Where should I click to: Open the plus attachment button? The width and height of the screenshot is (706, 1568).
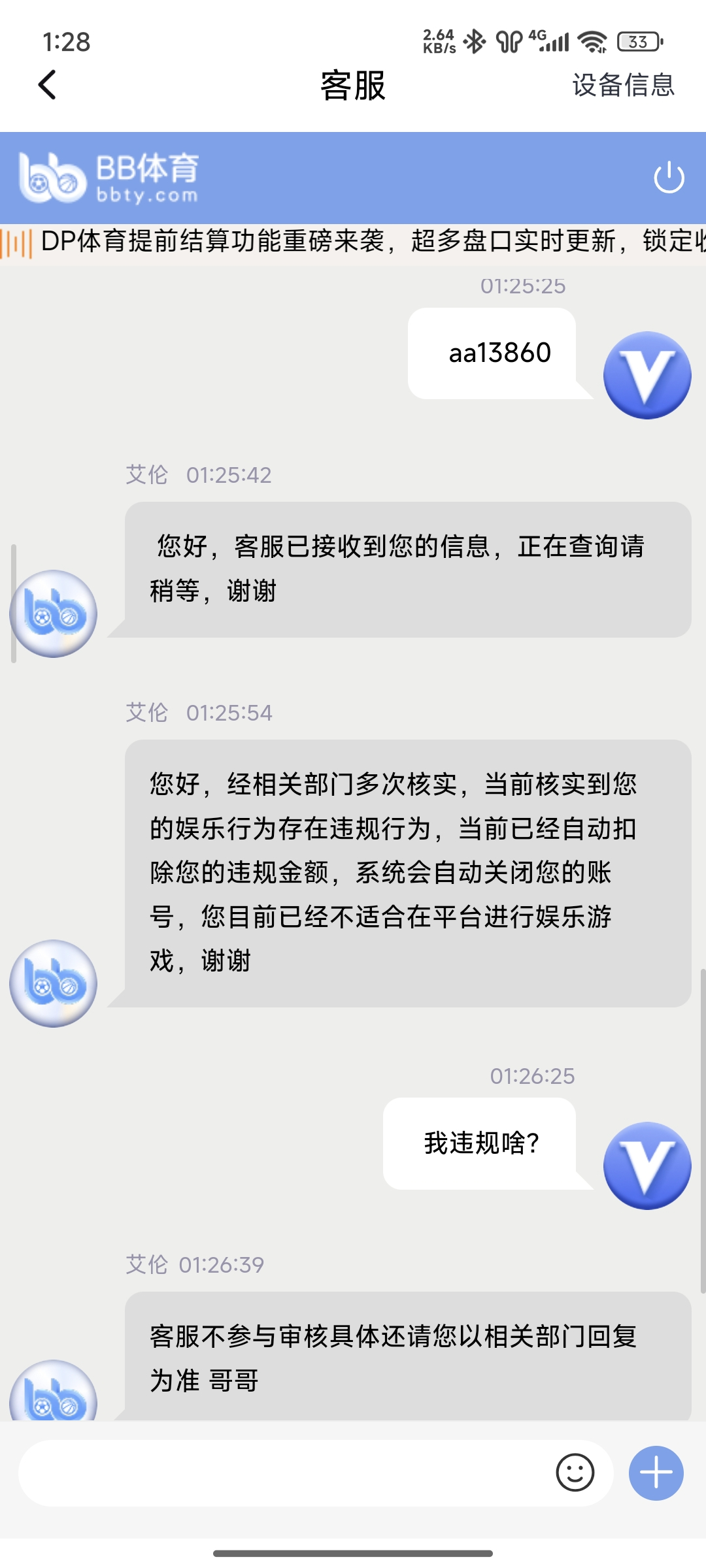(656, 1473)
